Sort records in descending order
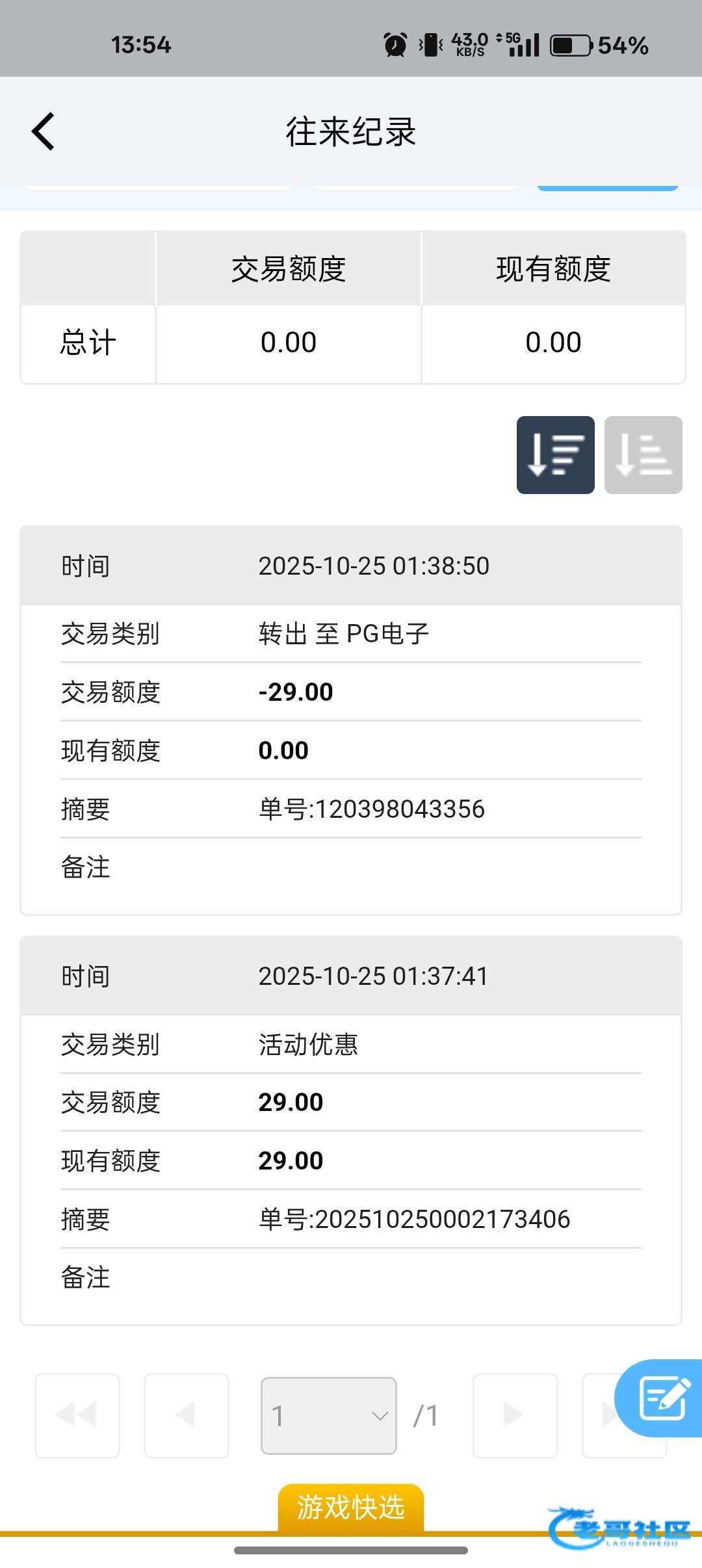Screen dimensions: 702x1568 point(555,455)
